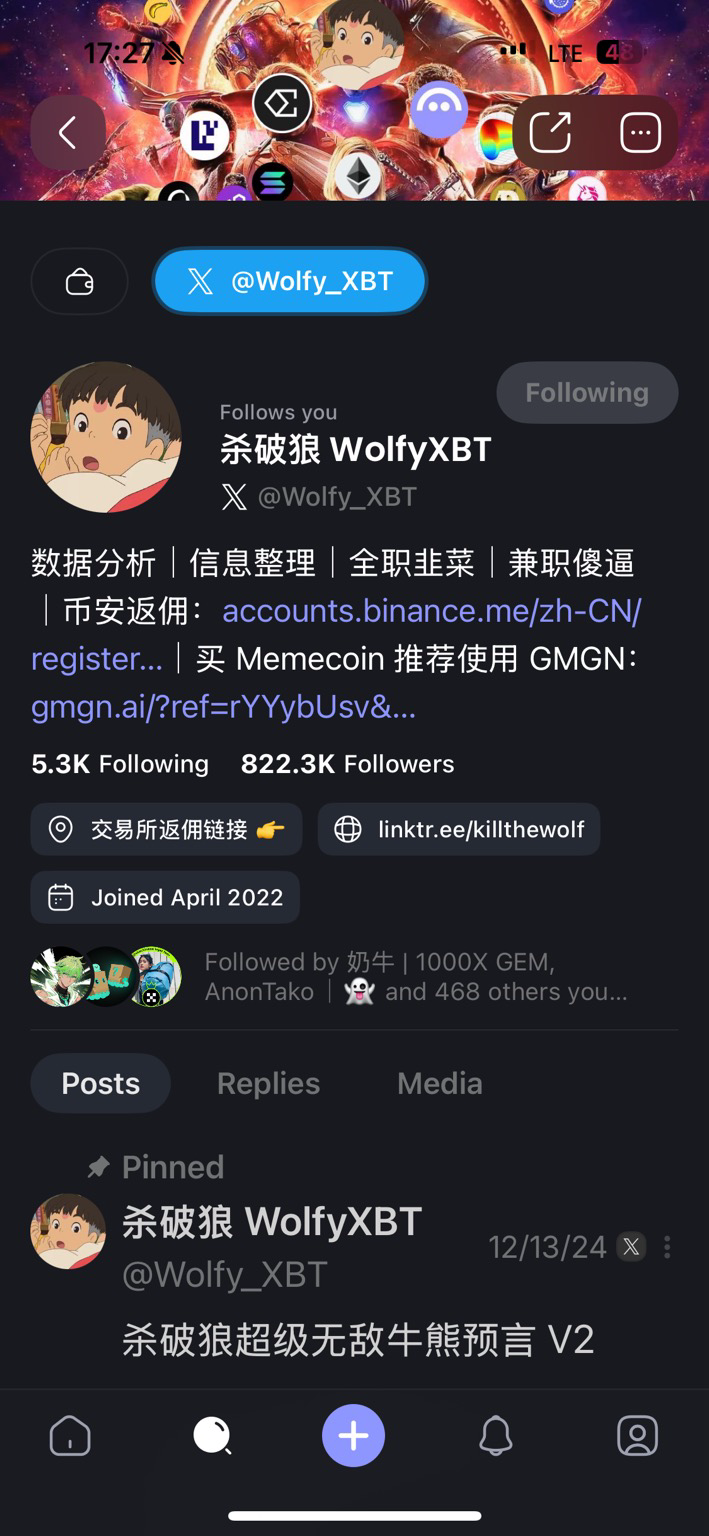Open the gmgn.ai referral link
The width and height of the screenshot is (709, 1536).
[223, 707]
